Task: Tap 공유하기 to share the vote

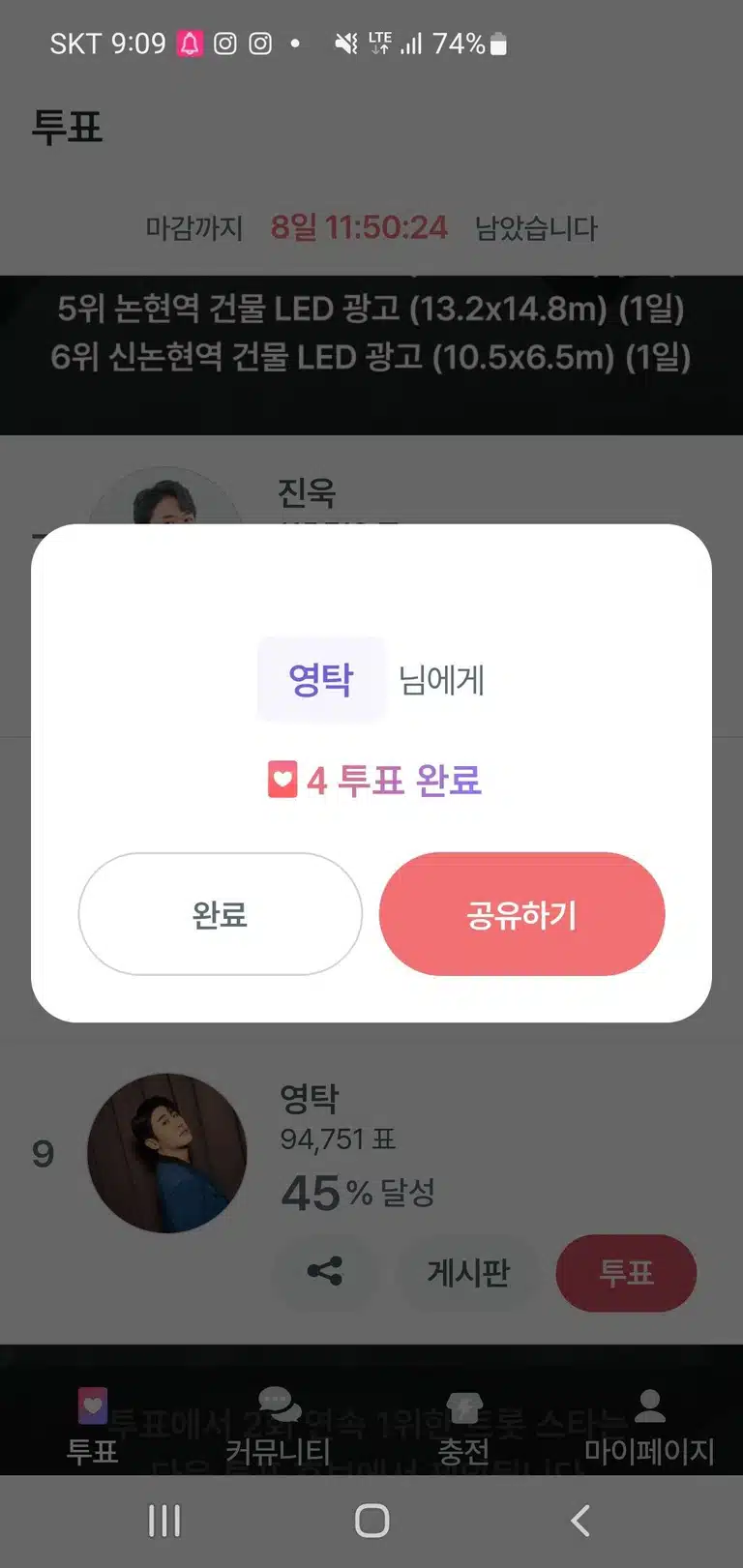Action: point(521,914)
